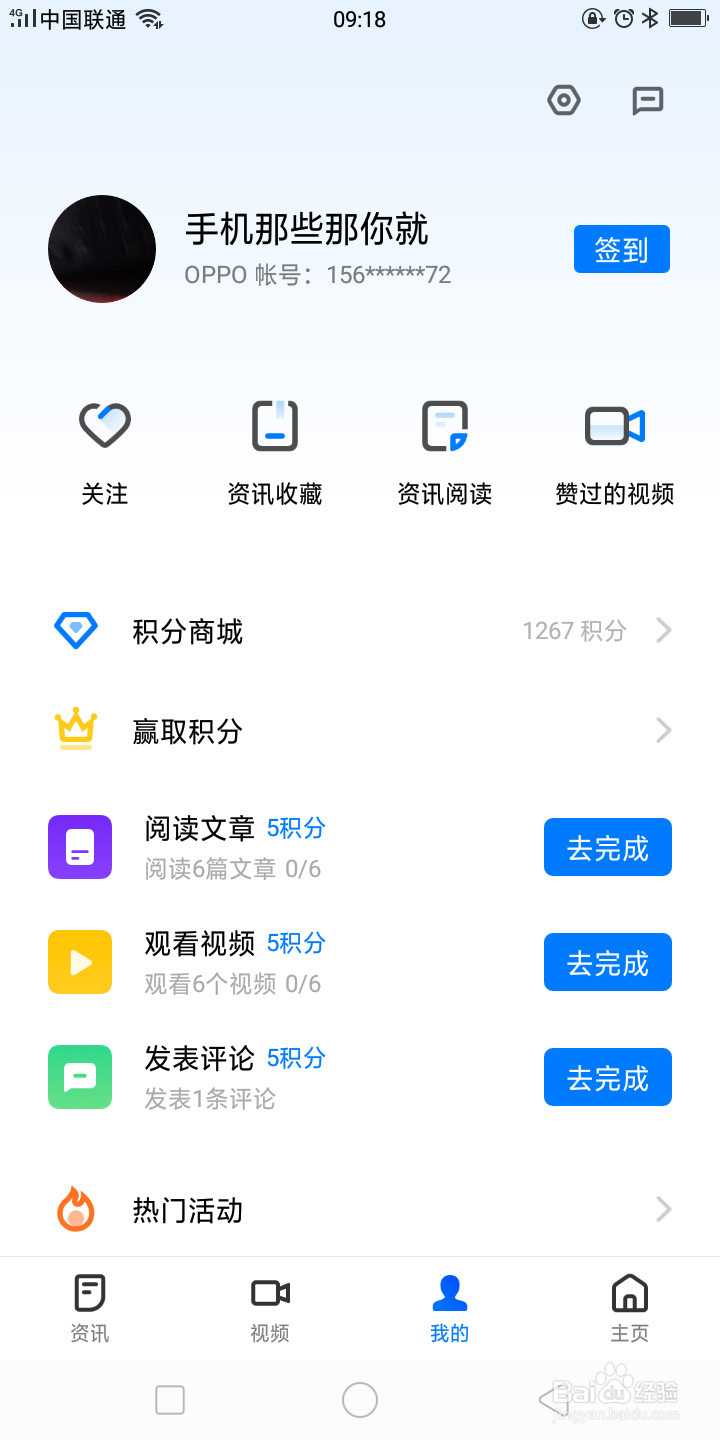Click the blue diamond 积分商城 icon

tap(76, 630)
